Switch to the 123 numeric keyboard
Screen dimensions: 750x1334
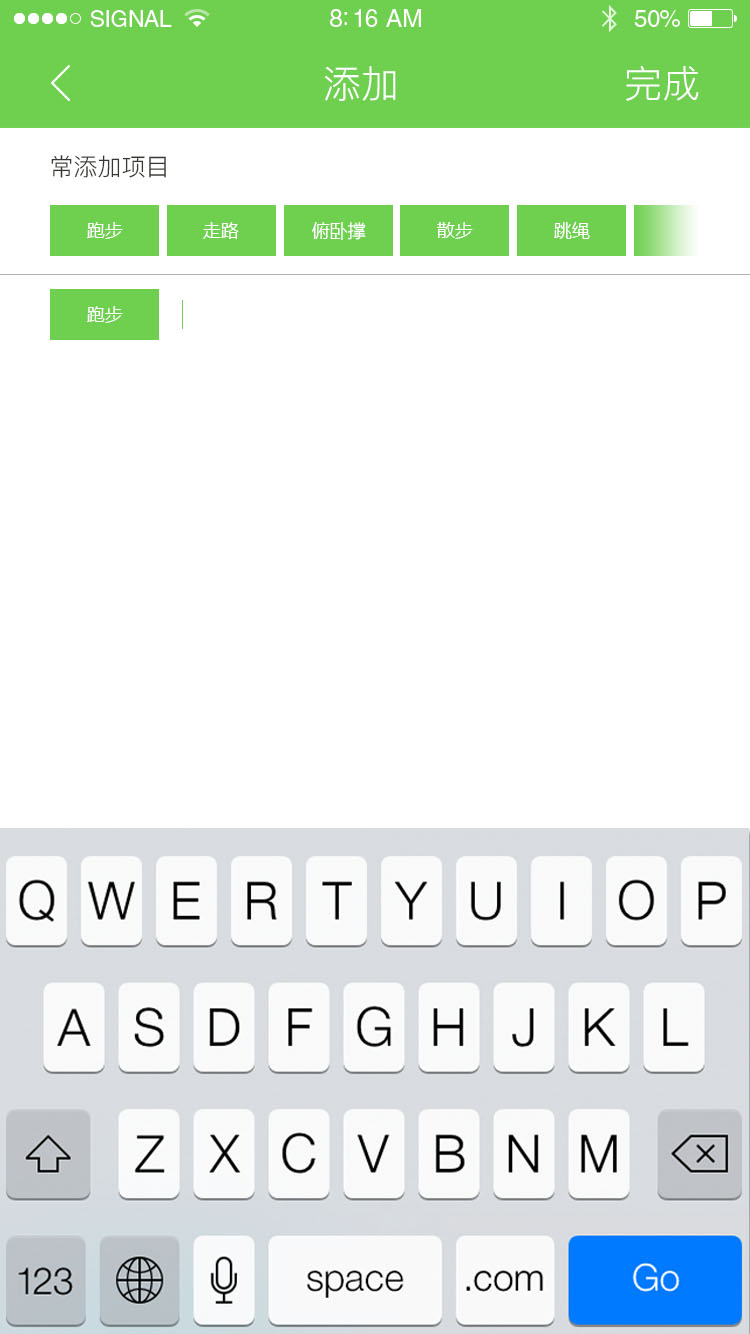(x=46, y=1280)
